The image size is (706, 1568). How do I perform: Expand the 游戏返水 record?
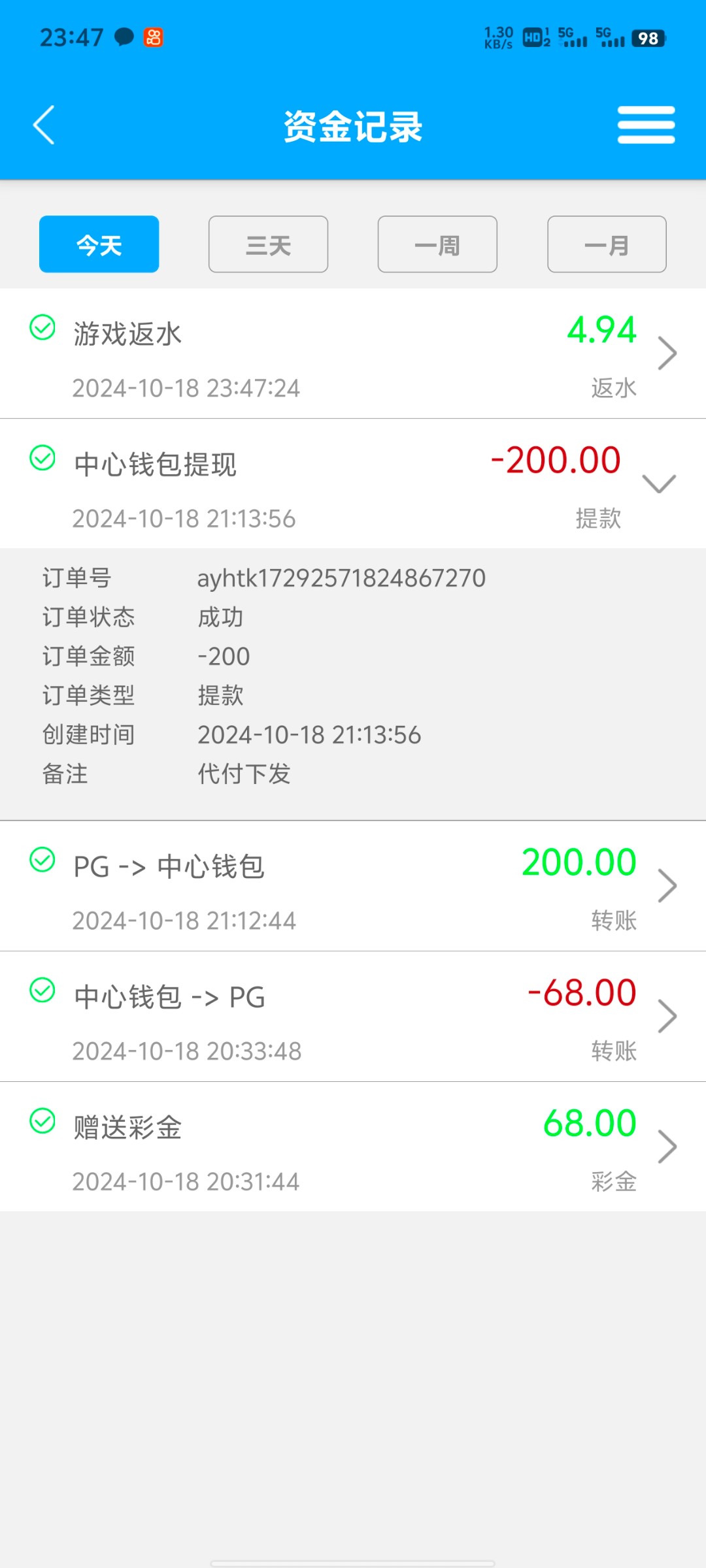[353, 353]
